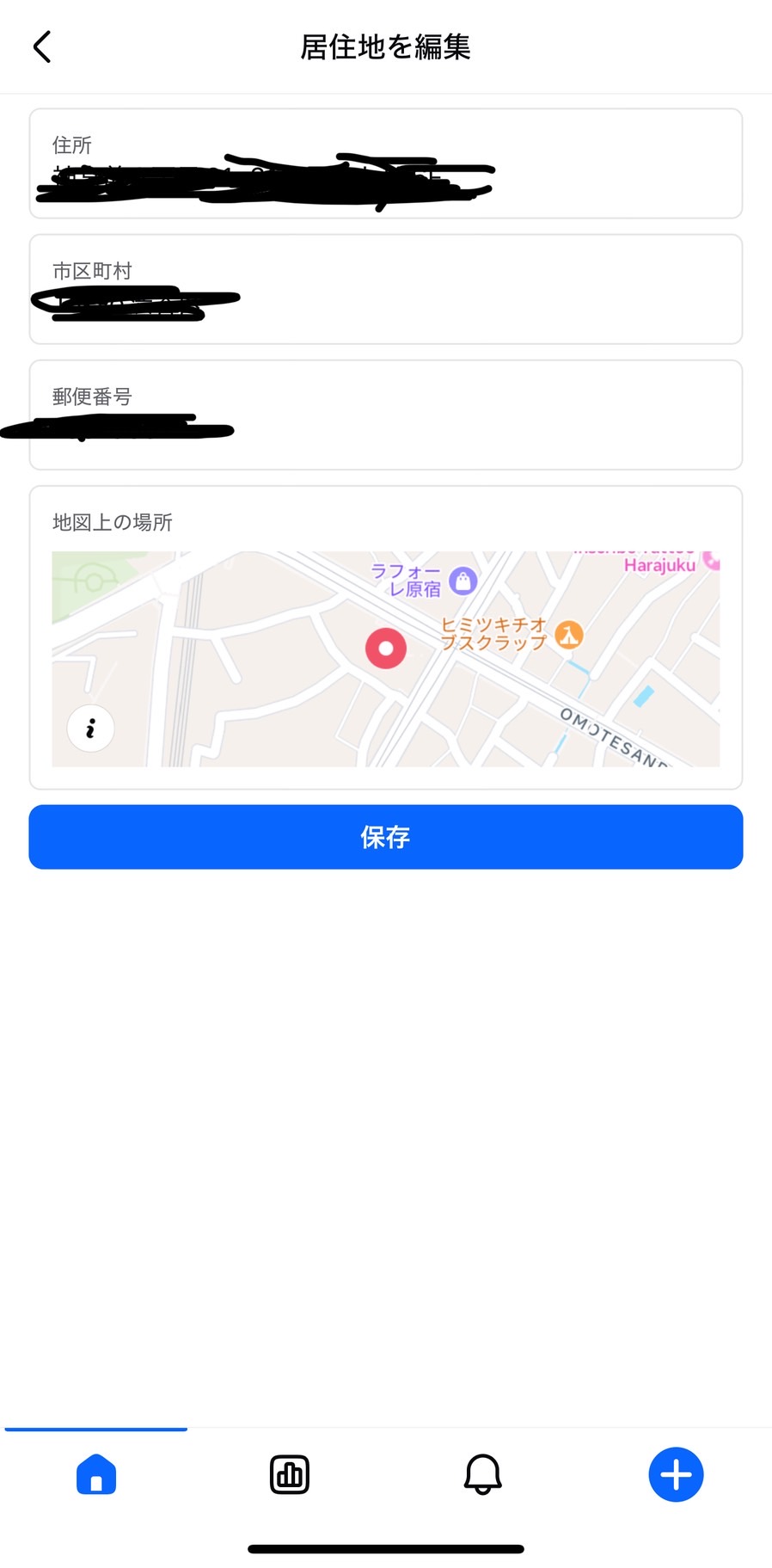Save changes with the 保存 button

386,837
